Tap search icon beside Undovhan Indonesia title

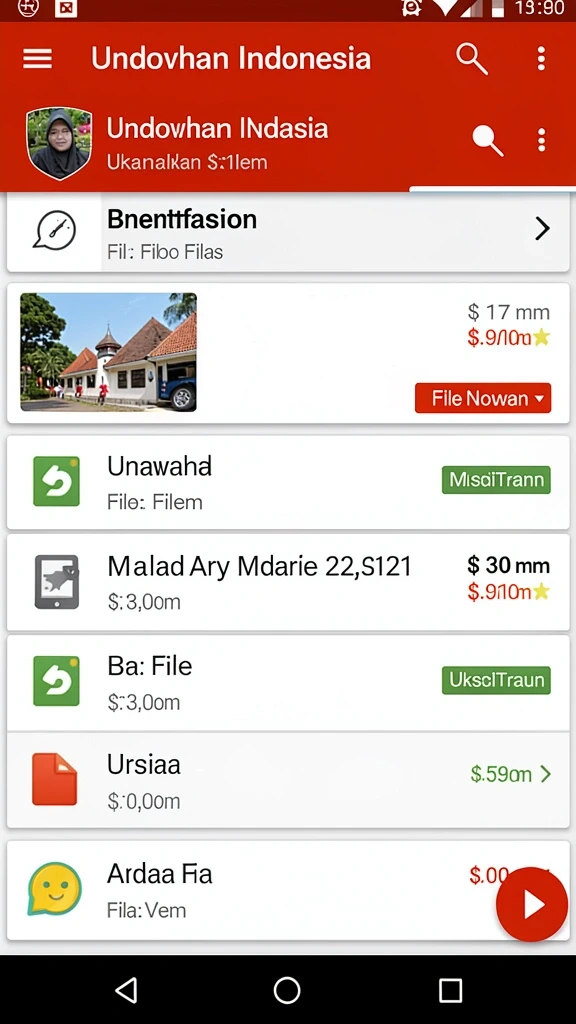click(x=472, y=59)
